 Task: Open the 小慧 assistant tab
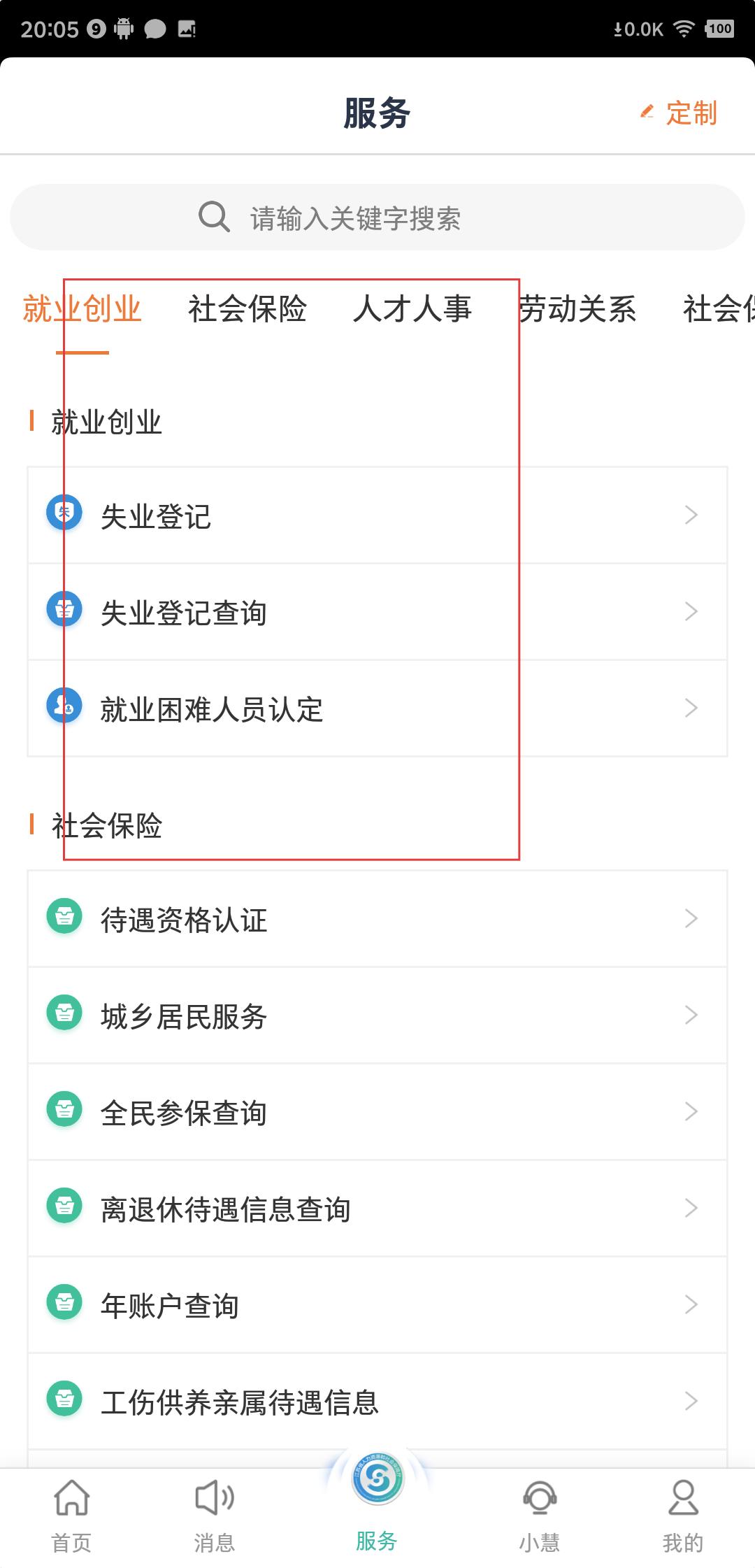pos(540,1516)
